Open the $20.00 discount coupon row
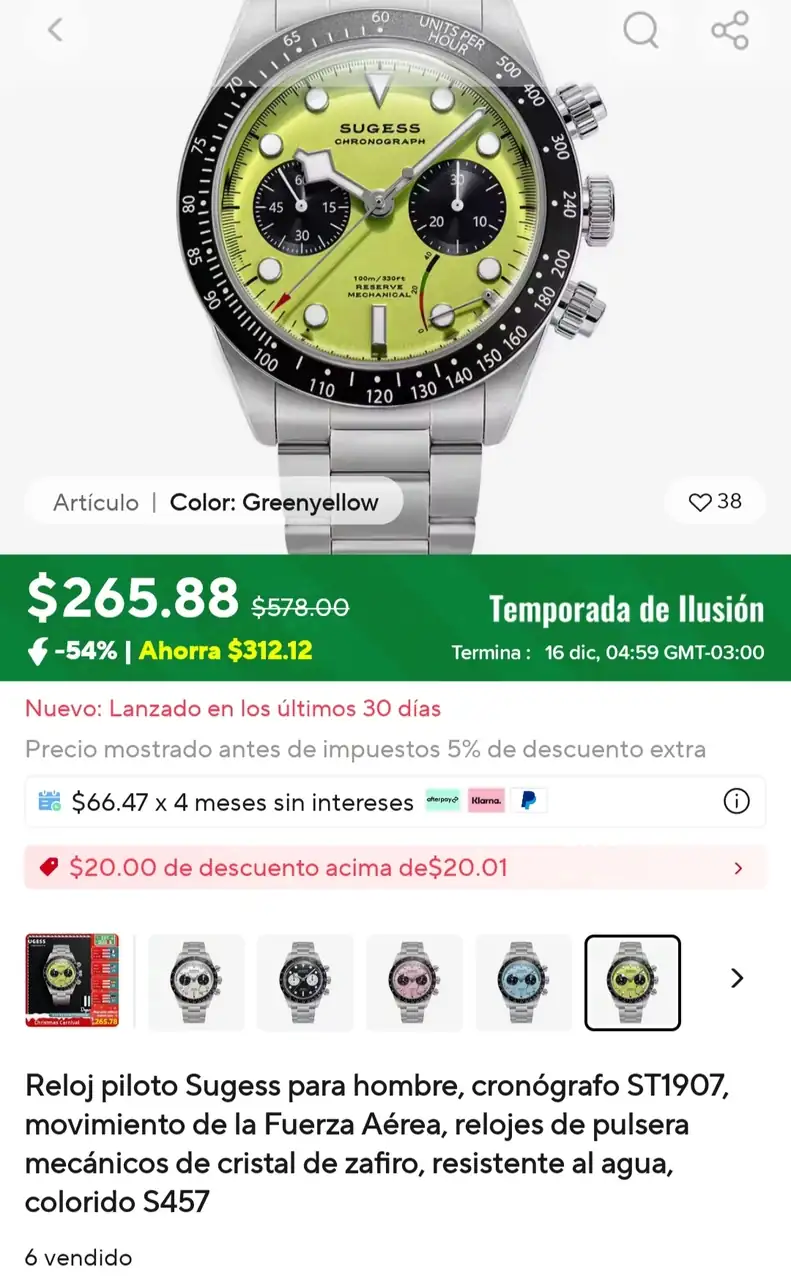The image size is (791, 1280). tap(395, 867)
